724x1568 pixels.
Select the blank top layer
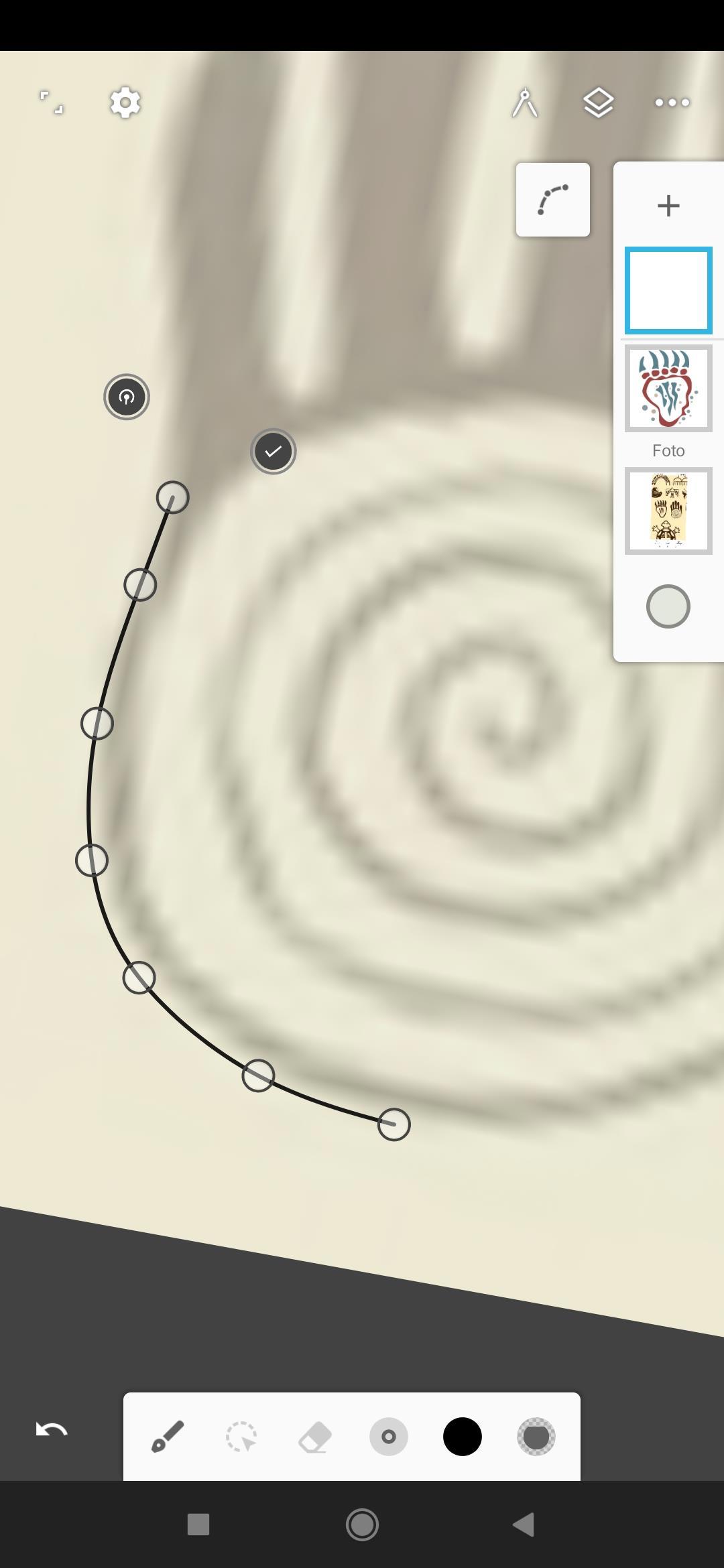point(668,290)
